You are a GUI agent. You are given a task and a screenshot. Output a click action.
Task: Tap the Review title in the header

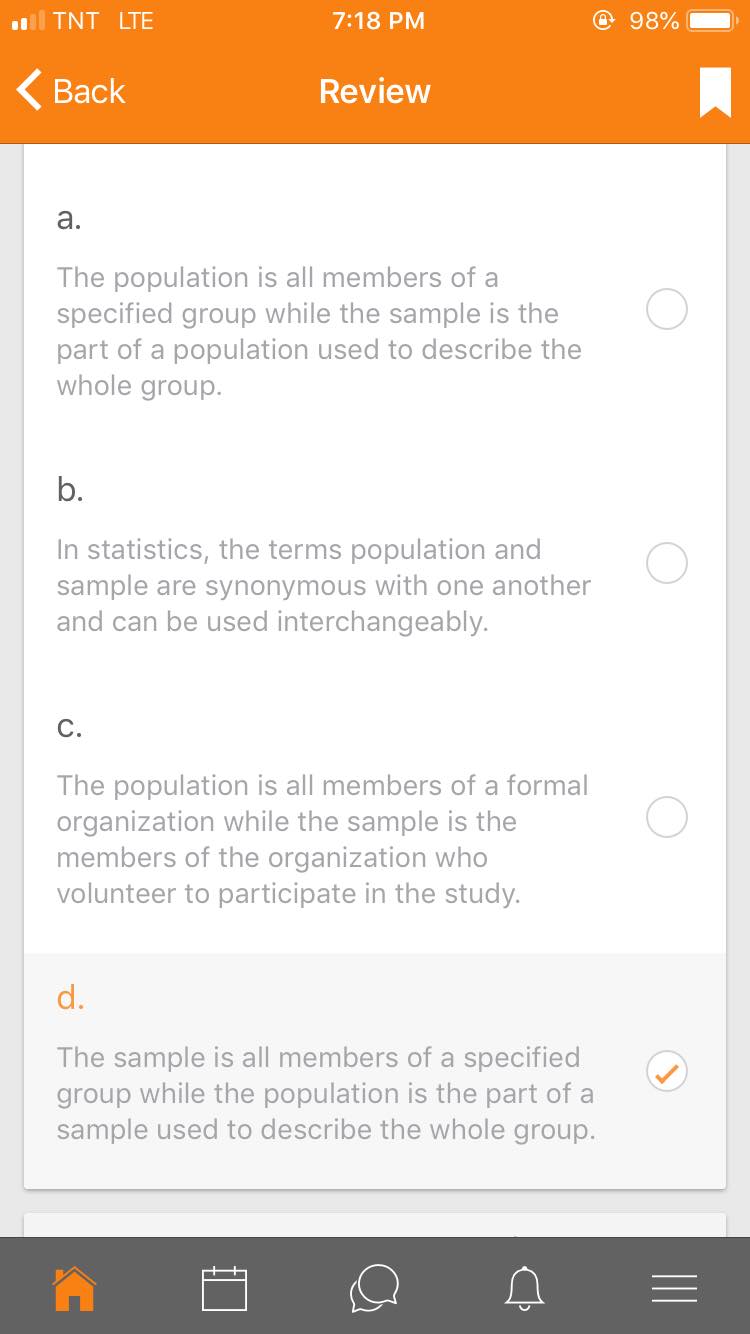point(374,91)
